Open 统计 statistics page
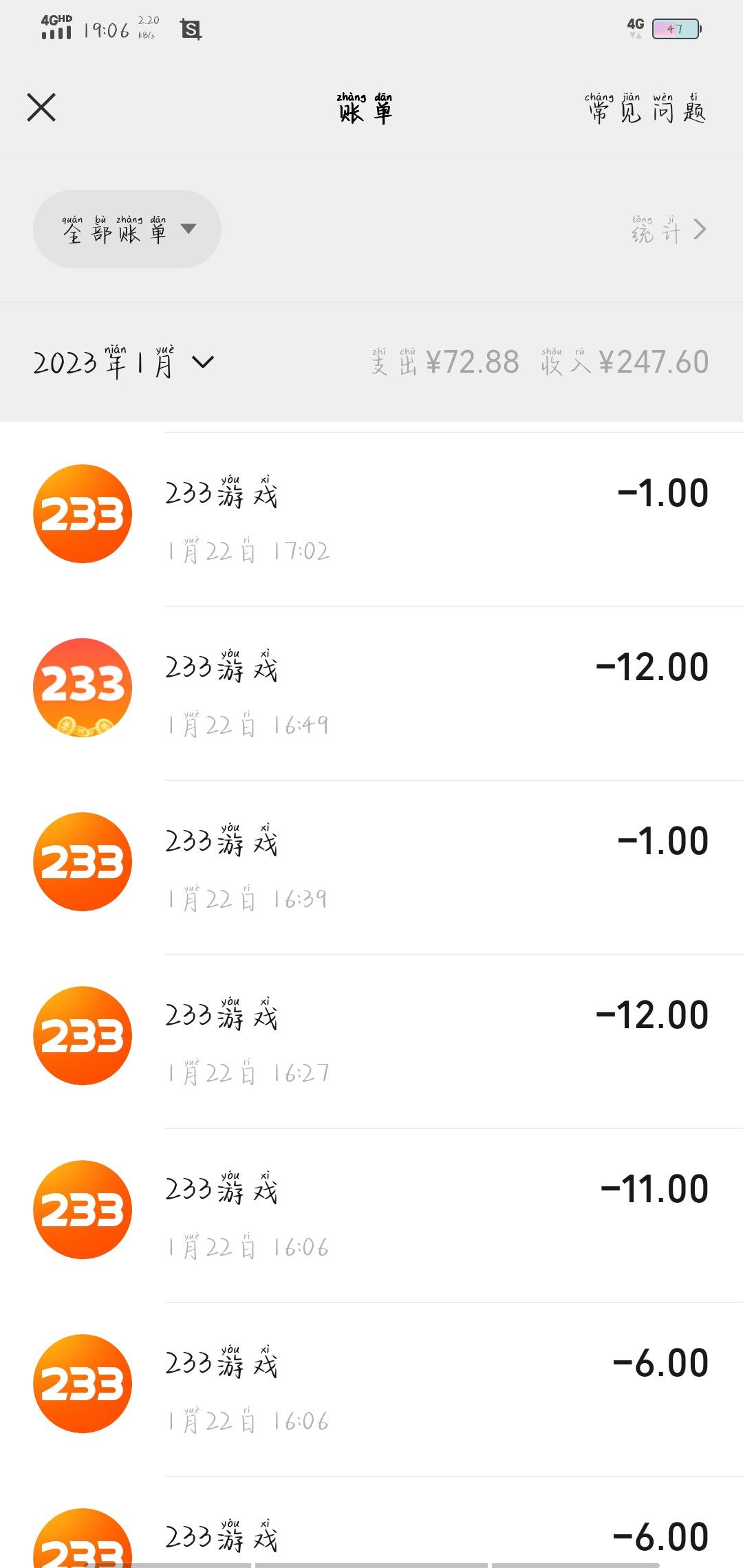Viewport: 743px width, 1568px height. [x=669, y=230]
